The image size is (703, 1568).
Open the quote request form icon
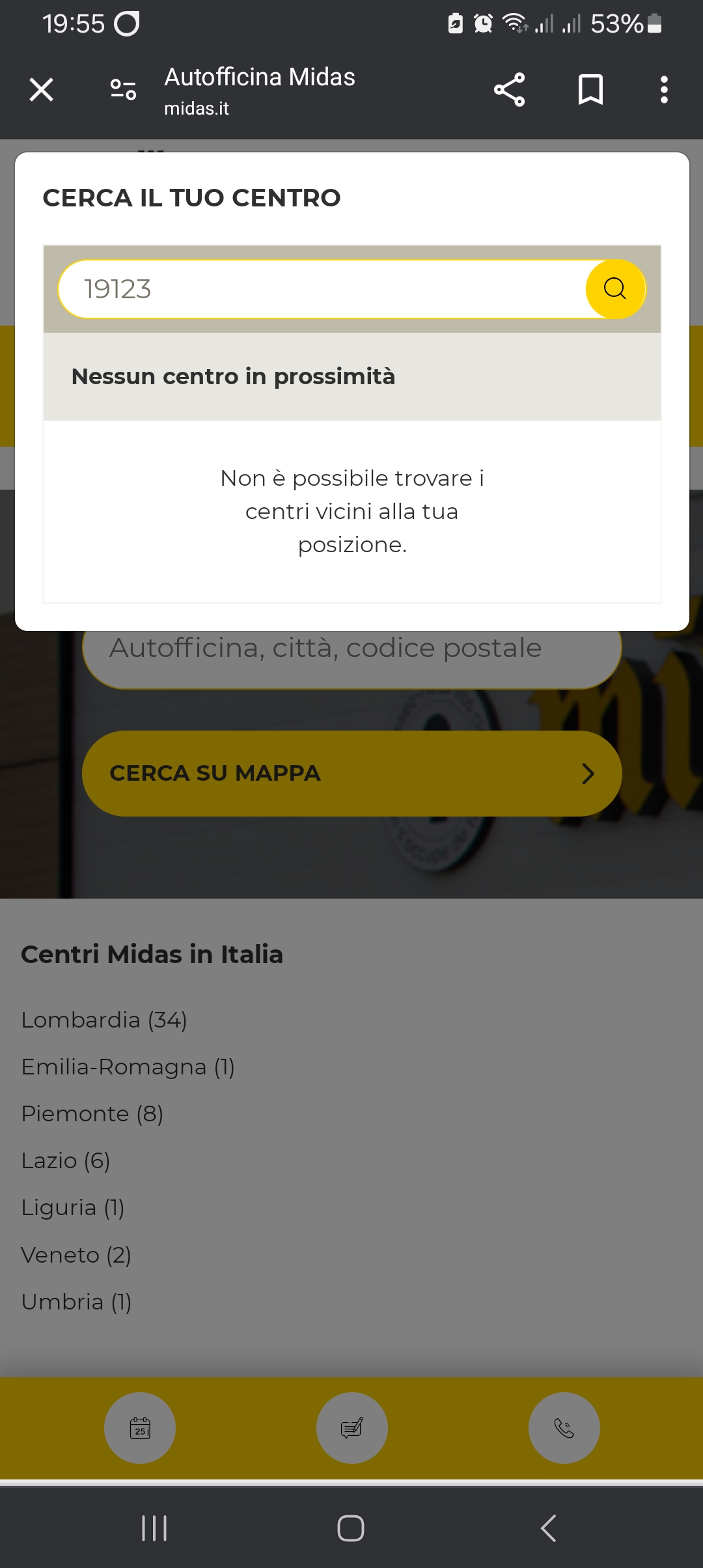(352, 1428)
